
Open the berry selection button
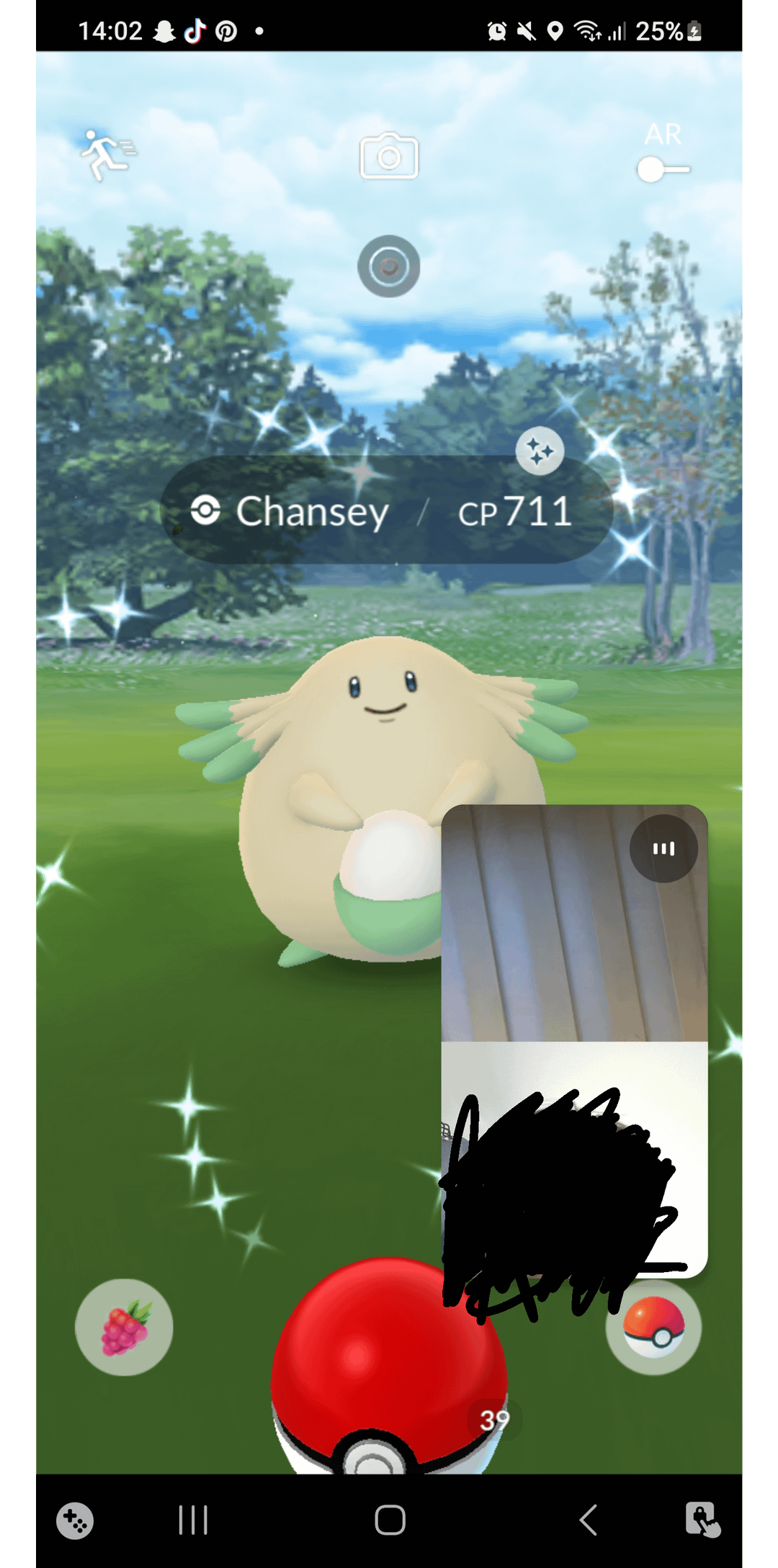[x=124, y=1327]
